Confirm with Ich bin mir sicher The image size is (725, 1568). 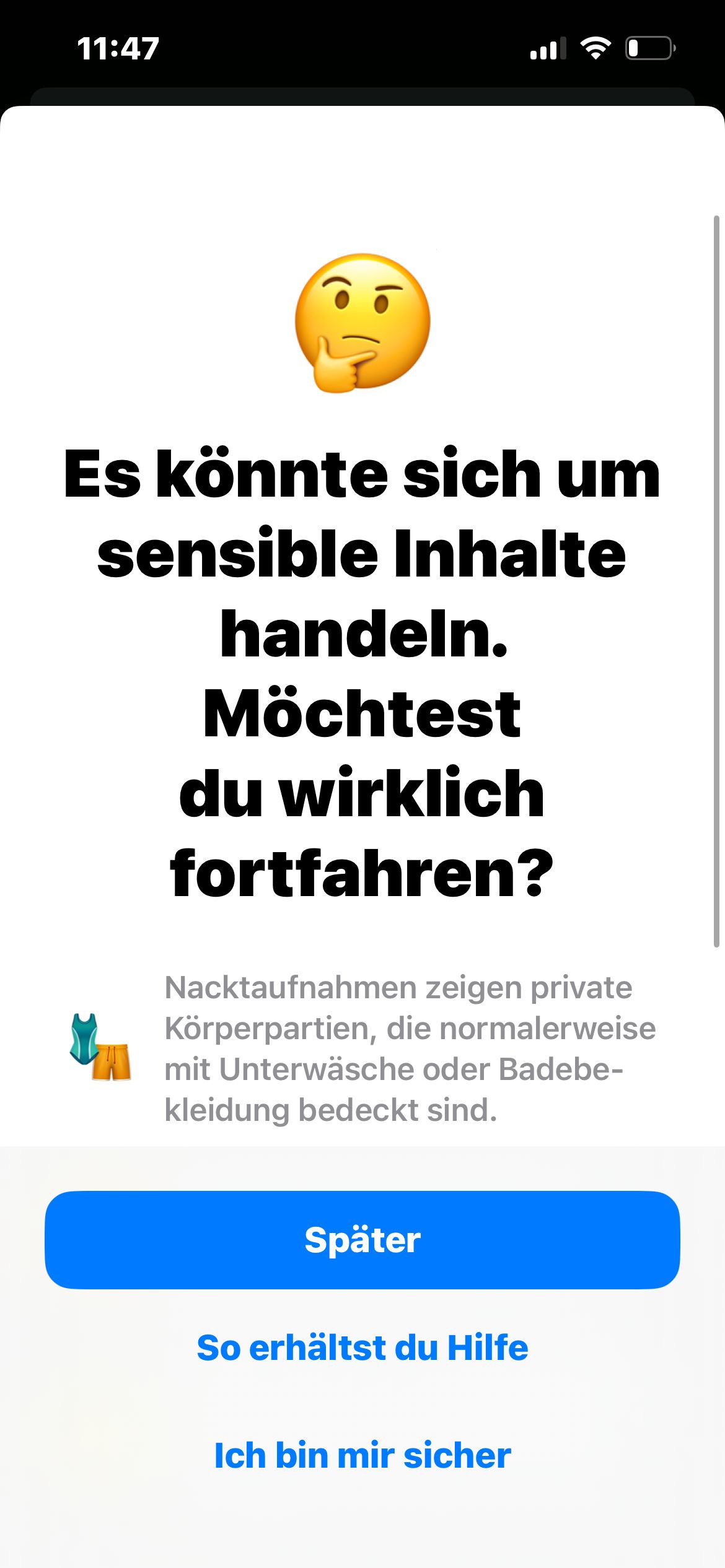[362, 1455]
